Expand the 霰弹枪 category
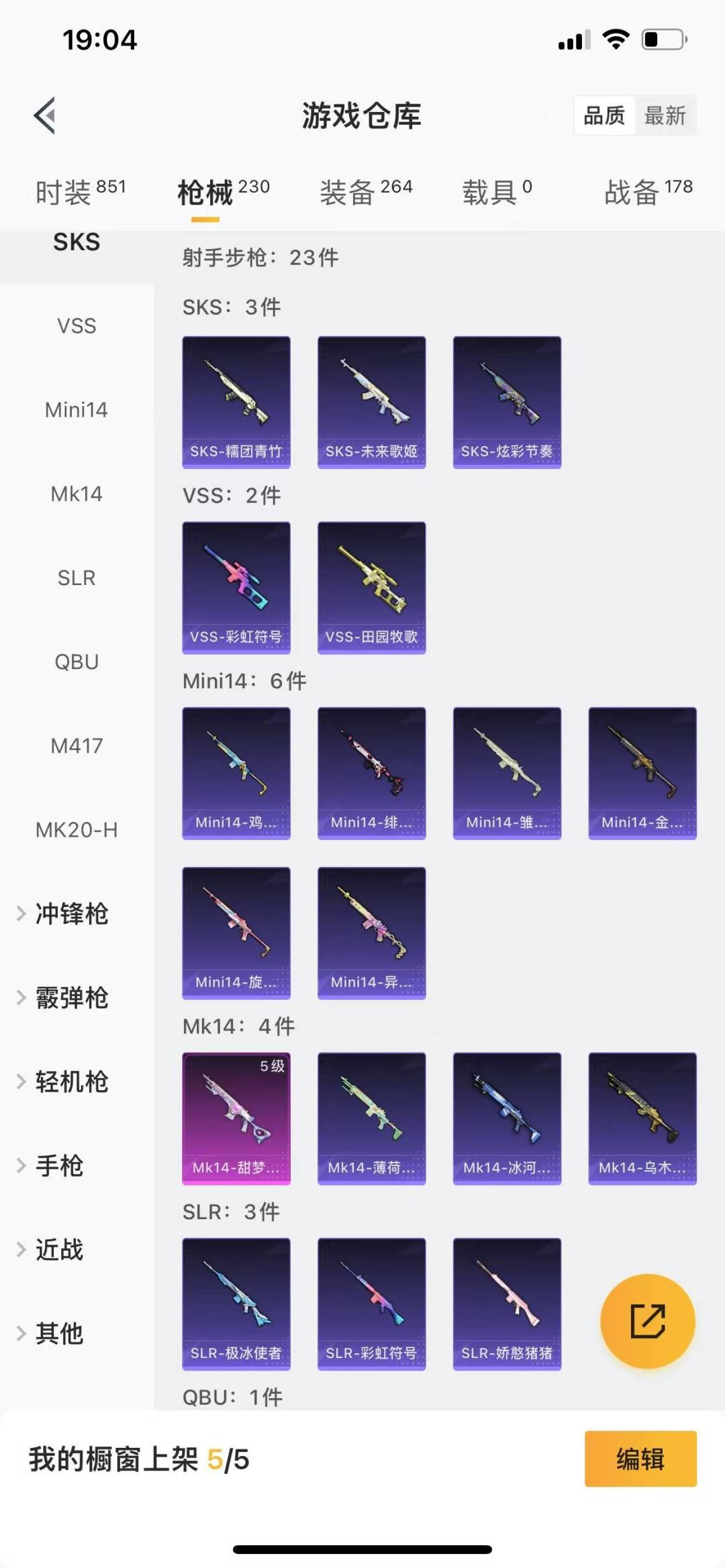Viewport: 725px width, 1568px height. point(70,998)
